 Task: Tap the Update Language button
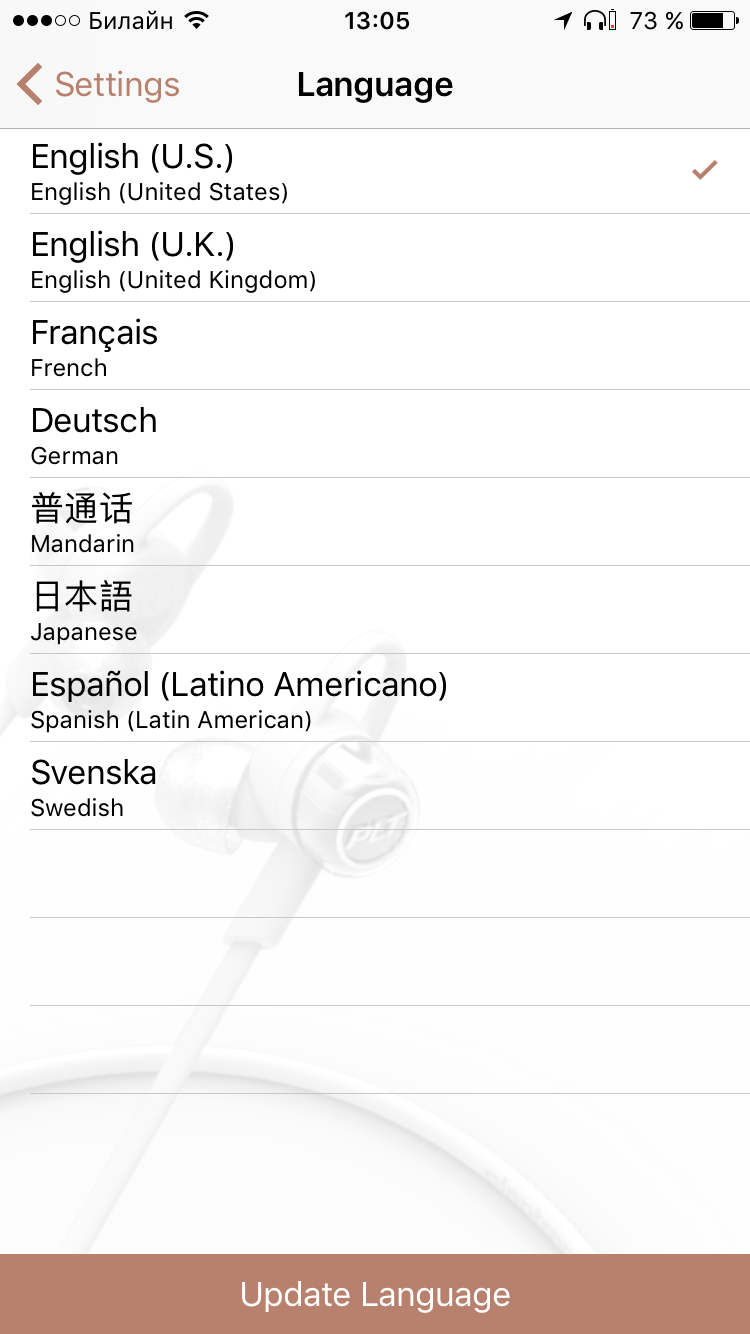pyautogui.click(x=375, y=1294)
